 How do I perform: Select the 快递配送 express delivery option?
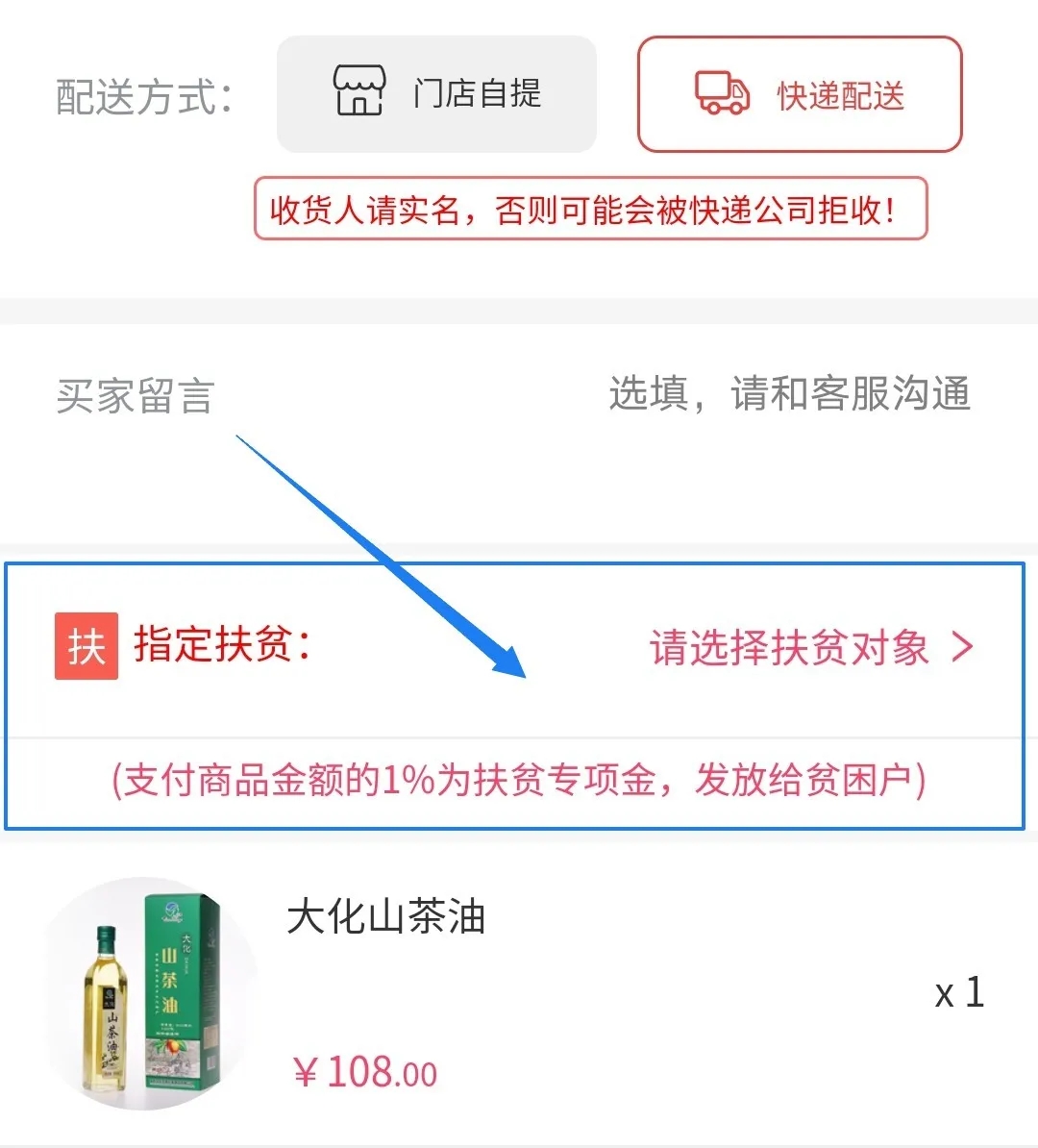tap(798, 95)
